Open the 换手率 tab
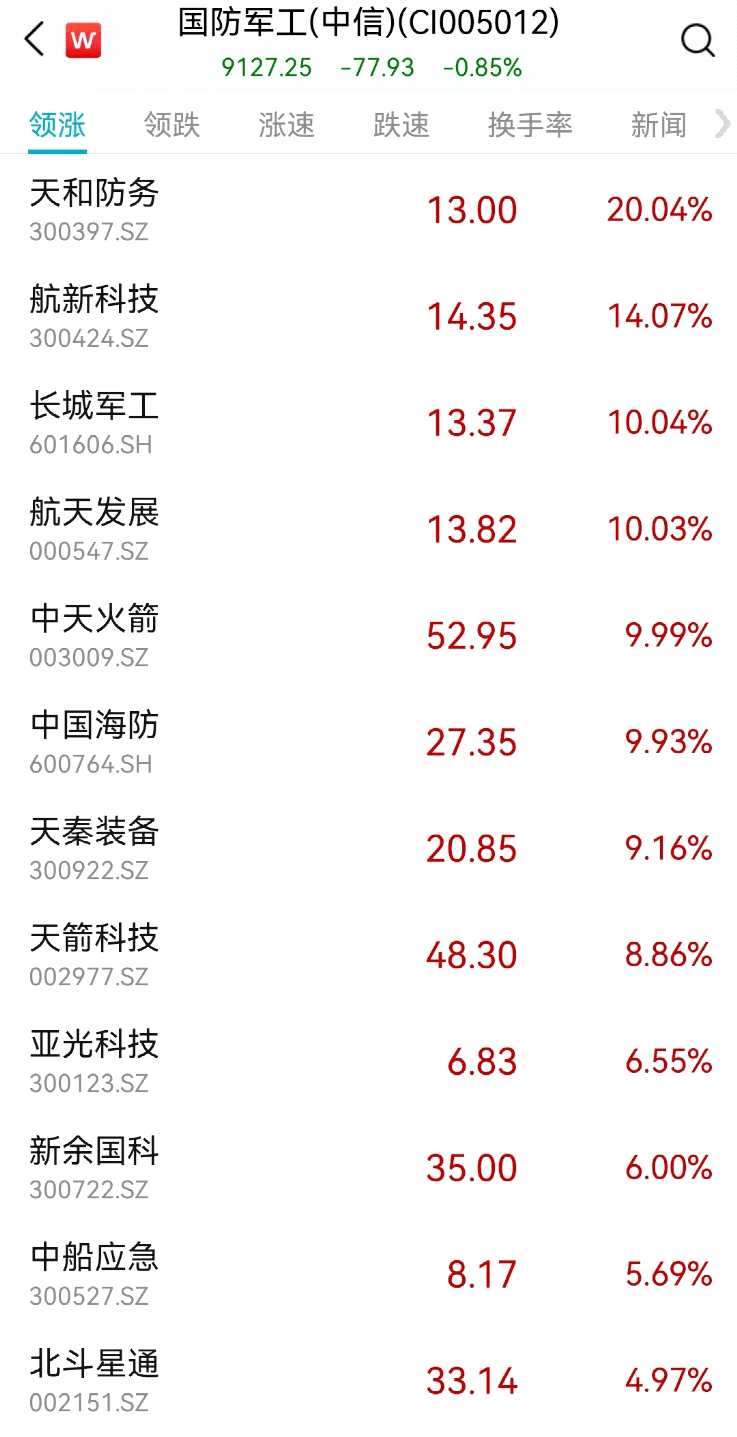 [530, 125]
